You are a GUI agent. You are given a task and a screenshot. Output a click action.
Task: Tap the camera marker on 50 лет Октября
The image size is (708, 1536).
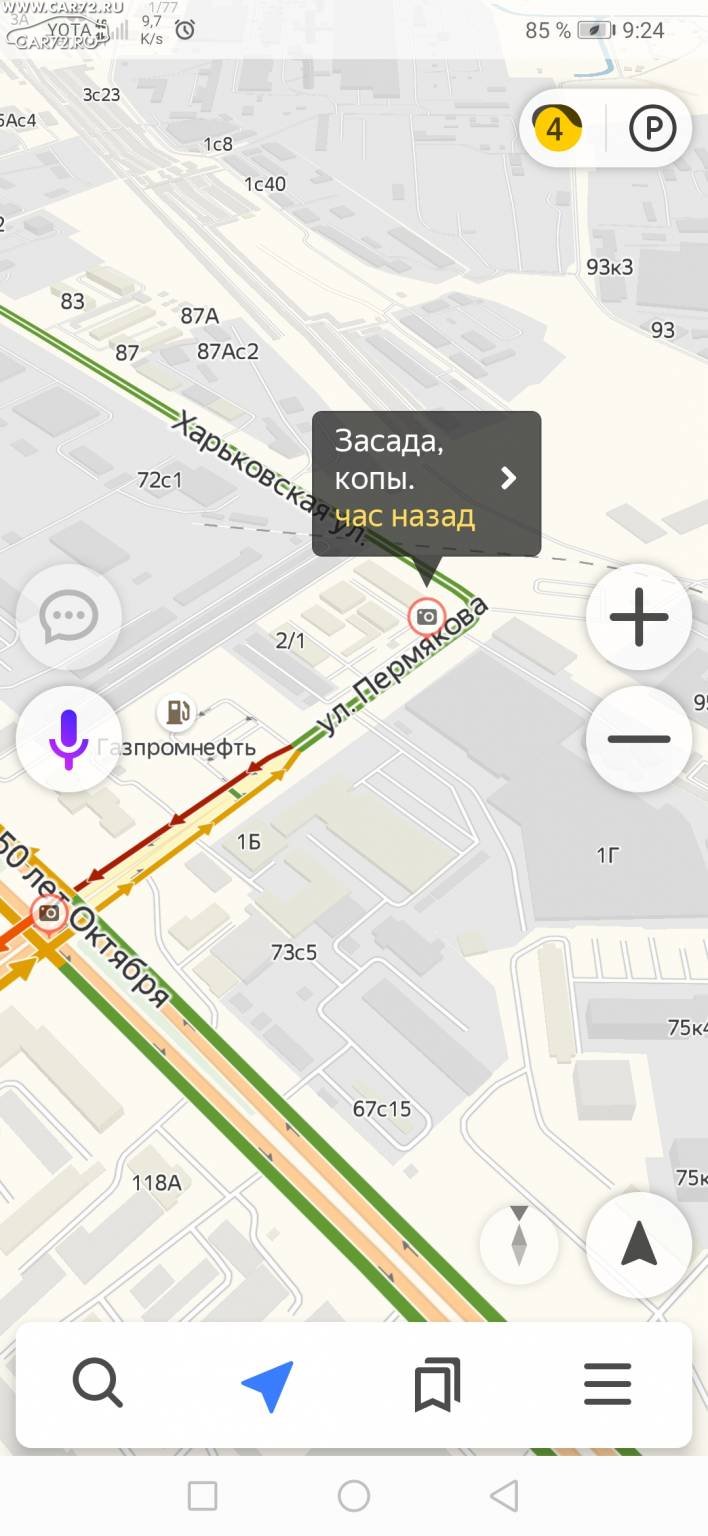48,912
